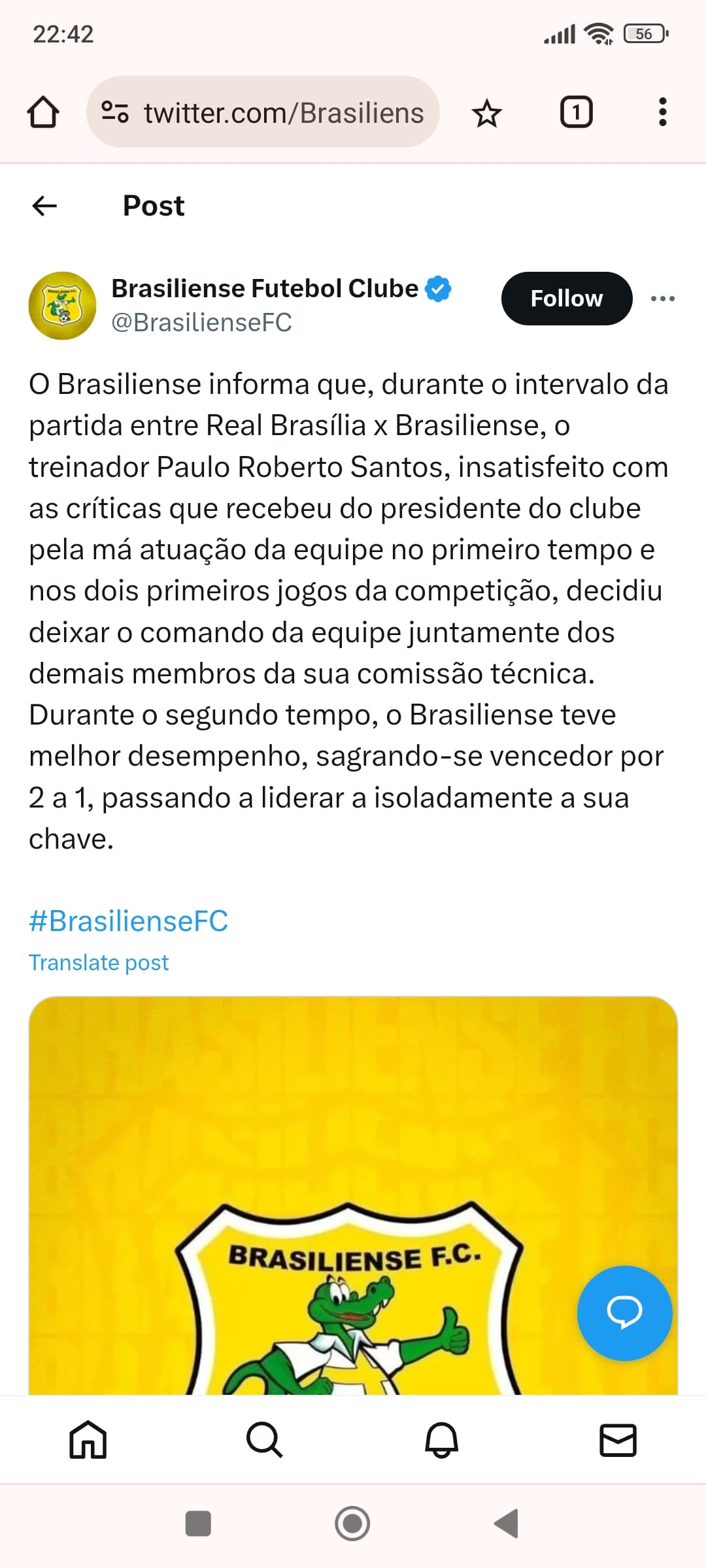
Task: Open the three-dot post options menu
Action: tap(662, 299)
